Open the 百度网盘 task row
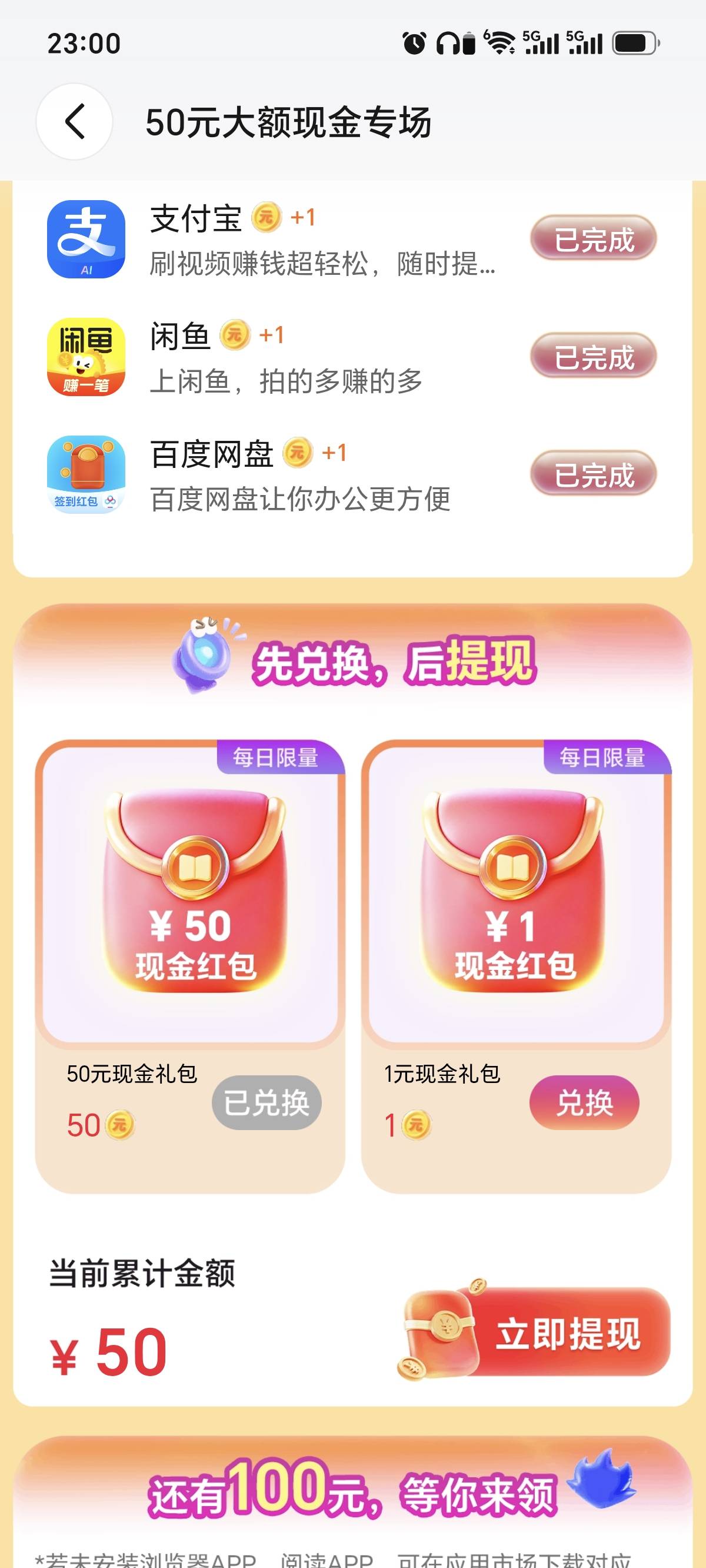706x1568 pixels. point(353,474)
